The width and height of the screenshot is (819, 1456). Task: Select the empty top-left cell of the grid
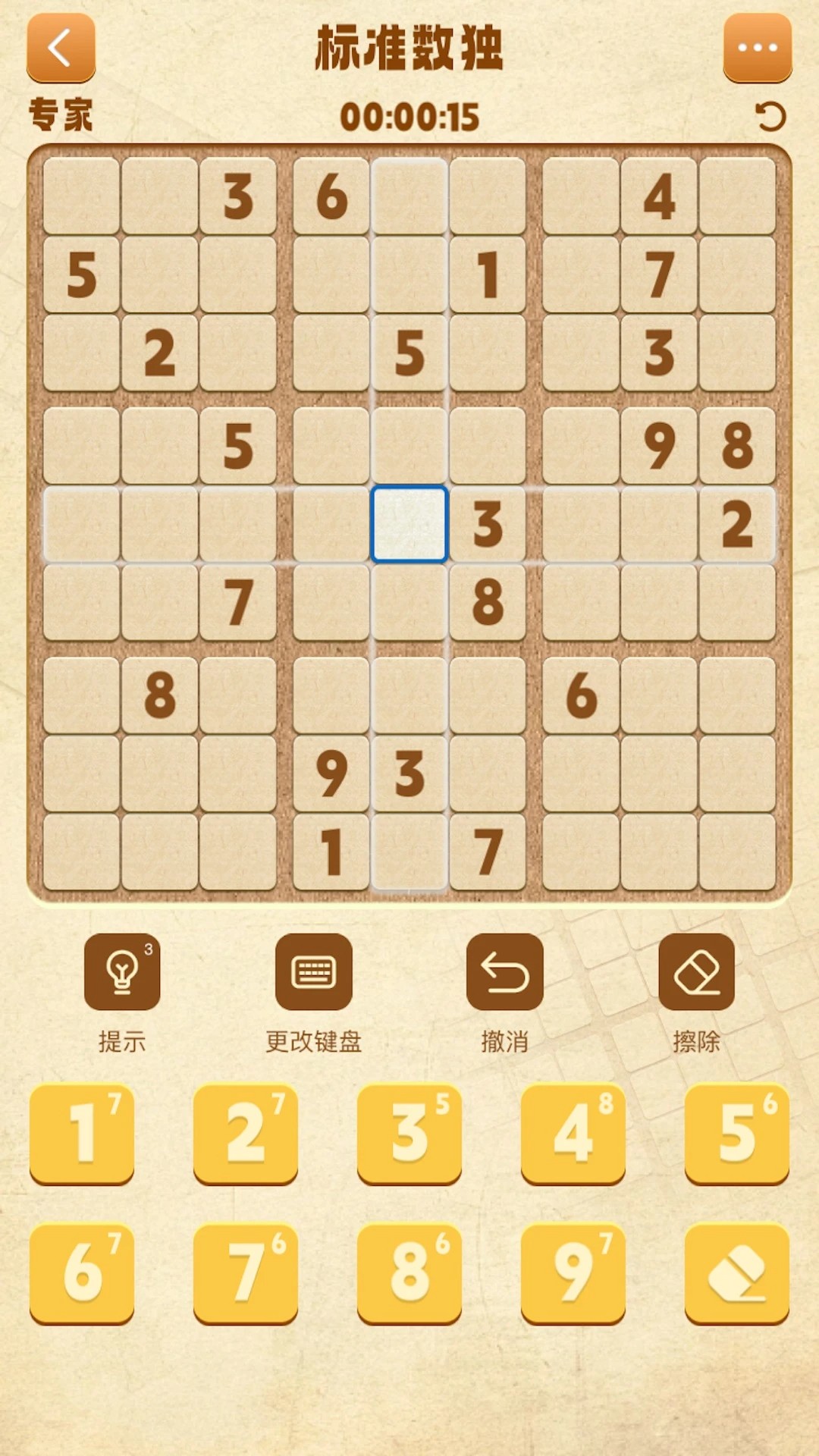tap(81, 196)
